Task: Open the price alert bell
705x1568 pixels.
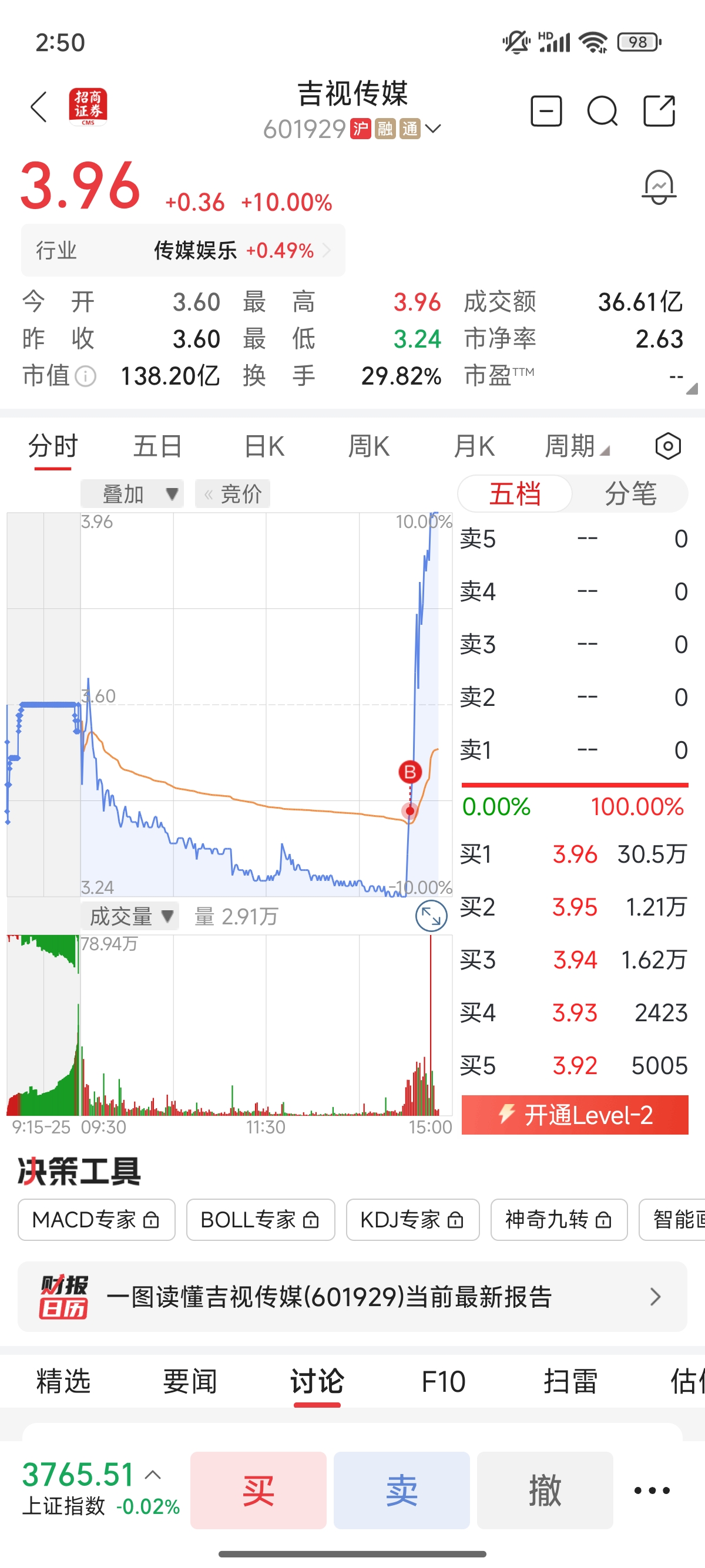Action: (659, 187)
